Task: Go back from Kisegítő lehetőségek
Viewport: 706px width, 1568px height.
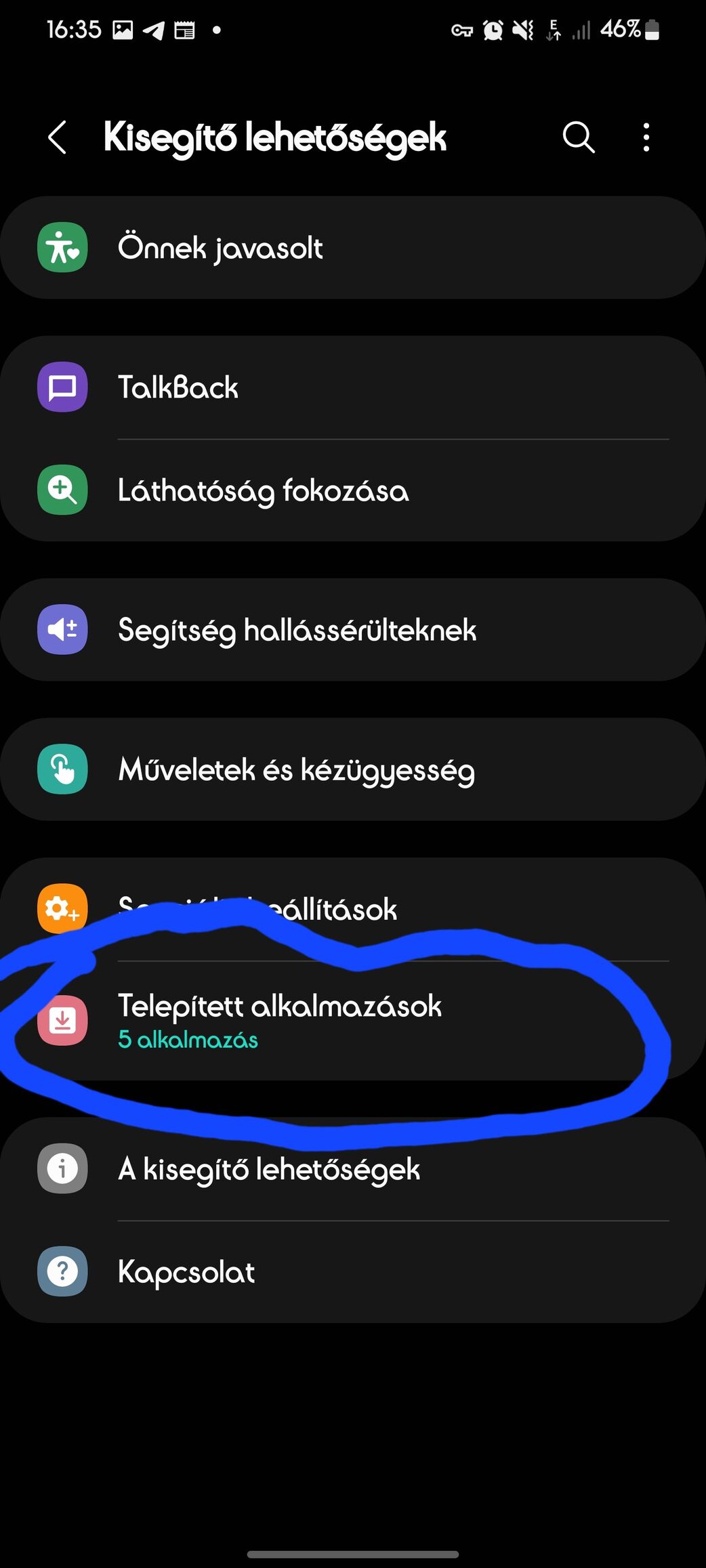Action: [x=58, y=137]
